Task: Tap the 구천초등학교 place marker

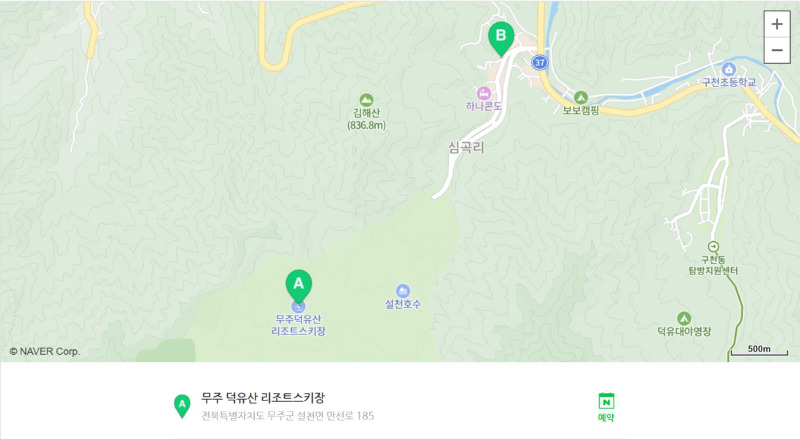Action: click(x=728, y=68)
